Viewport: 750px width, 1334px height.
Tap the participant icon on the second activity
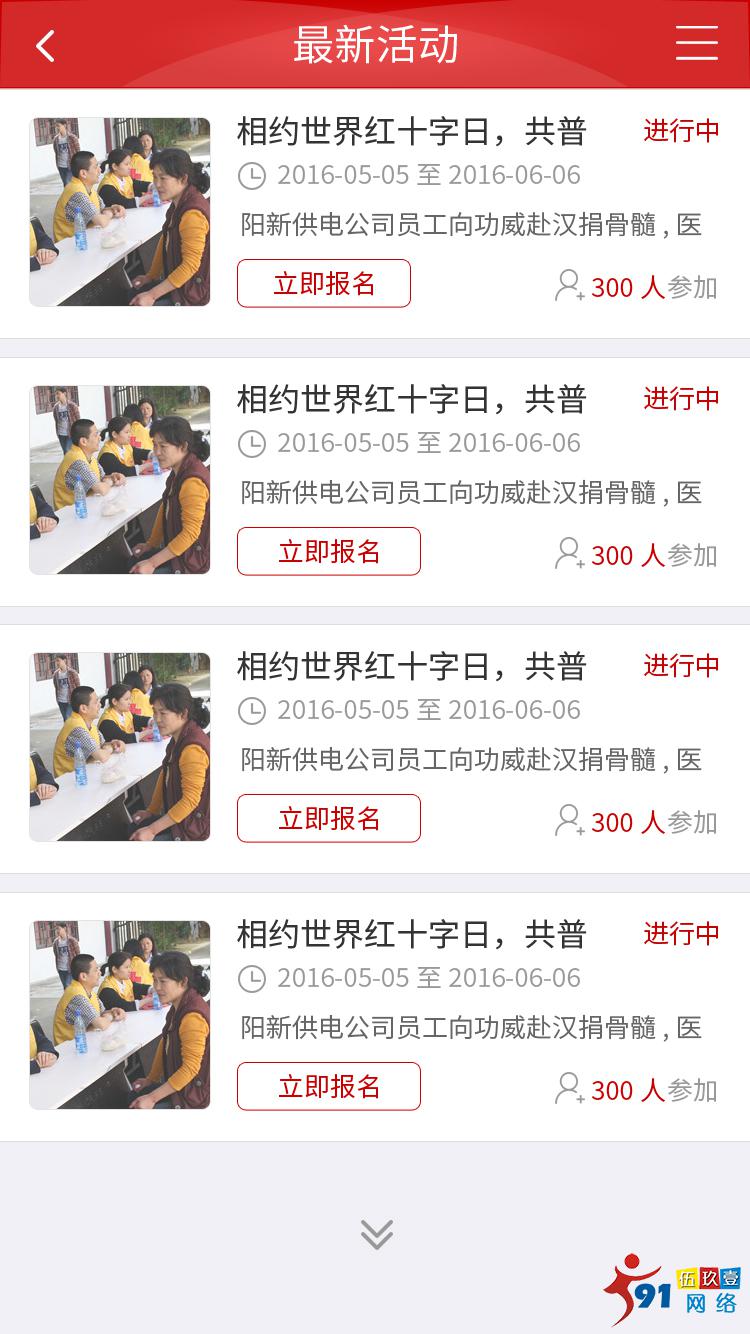(x=567, y=554)
